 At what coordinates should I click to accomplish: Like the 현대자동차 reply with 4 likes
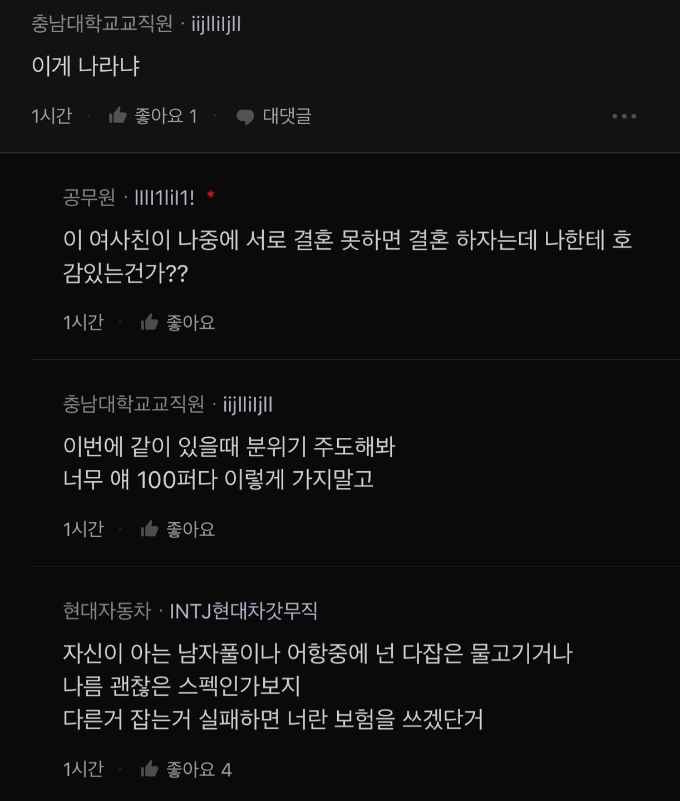pos(151,769)
